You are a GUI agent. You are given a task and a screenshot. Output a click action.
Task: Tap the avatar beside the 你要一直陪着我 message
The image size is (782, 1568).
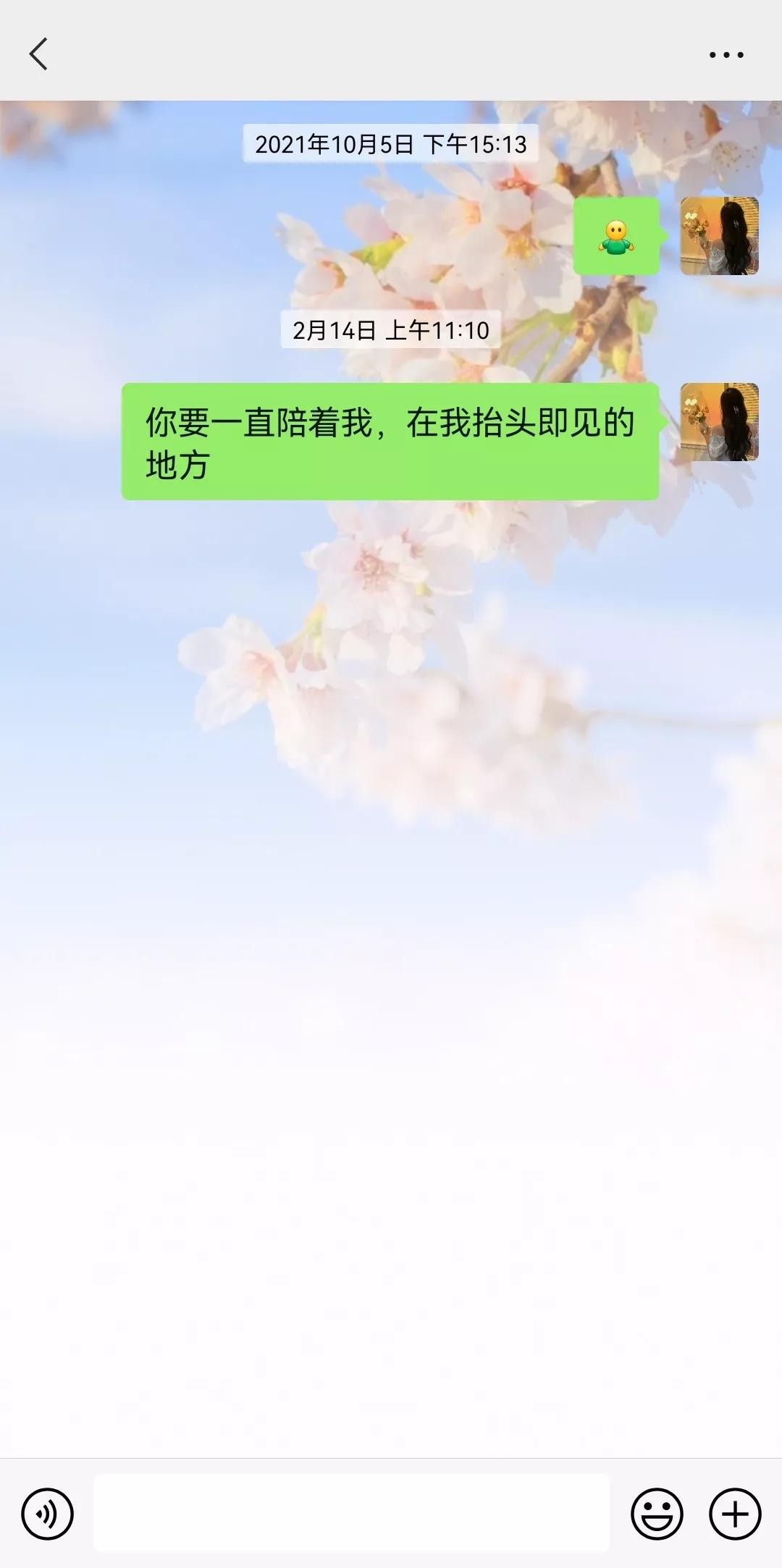pyautogui.click(x=719, y=422)
